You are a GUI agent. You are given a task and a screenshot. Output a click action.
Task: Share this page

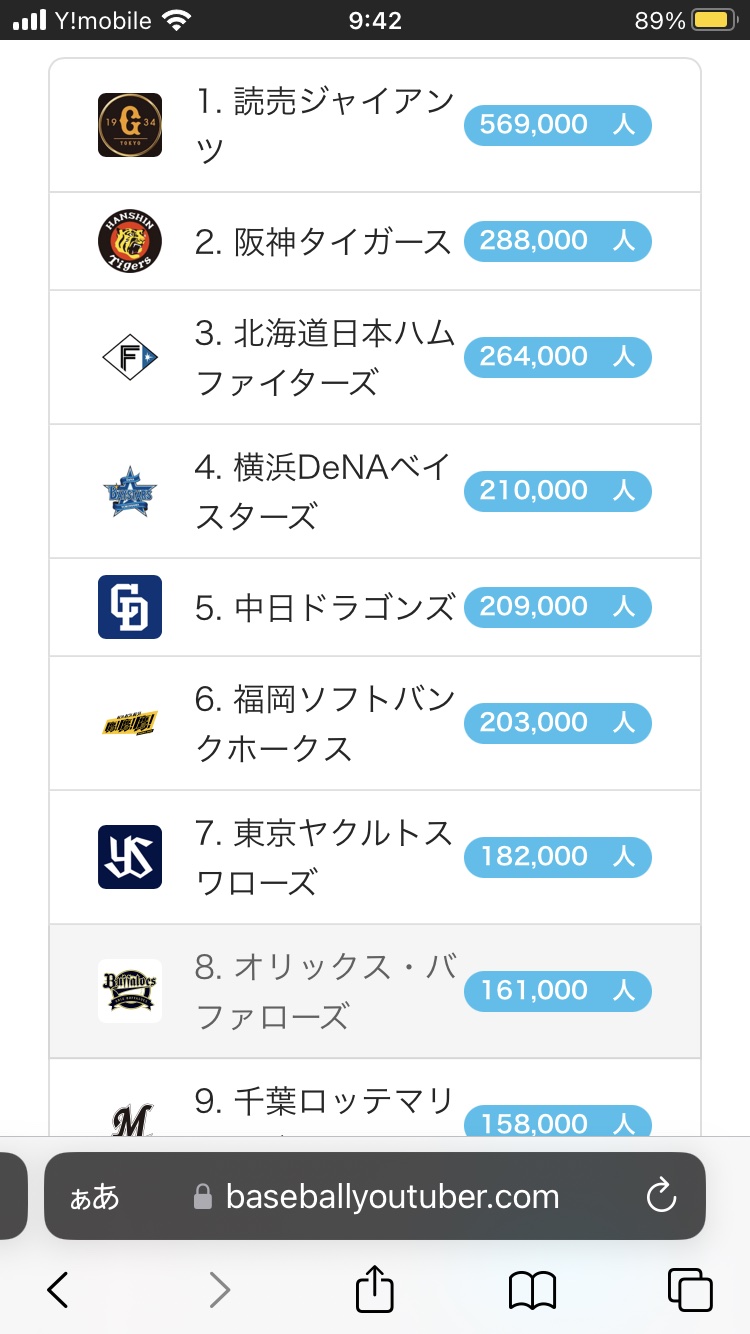coord(375,1288)
